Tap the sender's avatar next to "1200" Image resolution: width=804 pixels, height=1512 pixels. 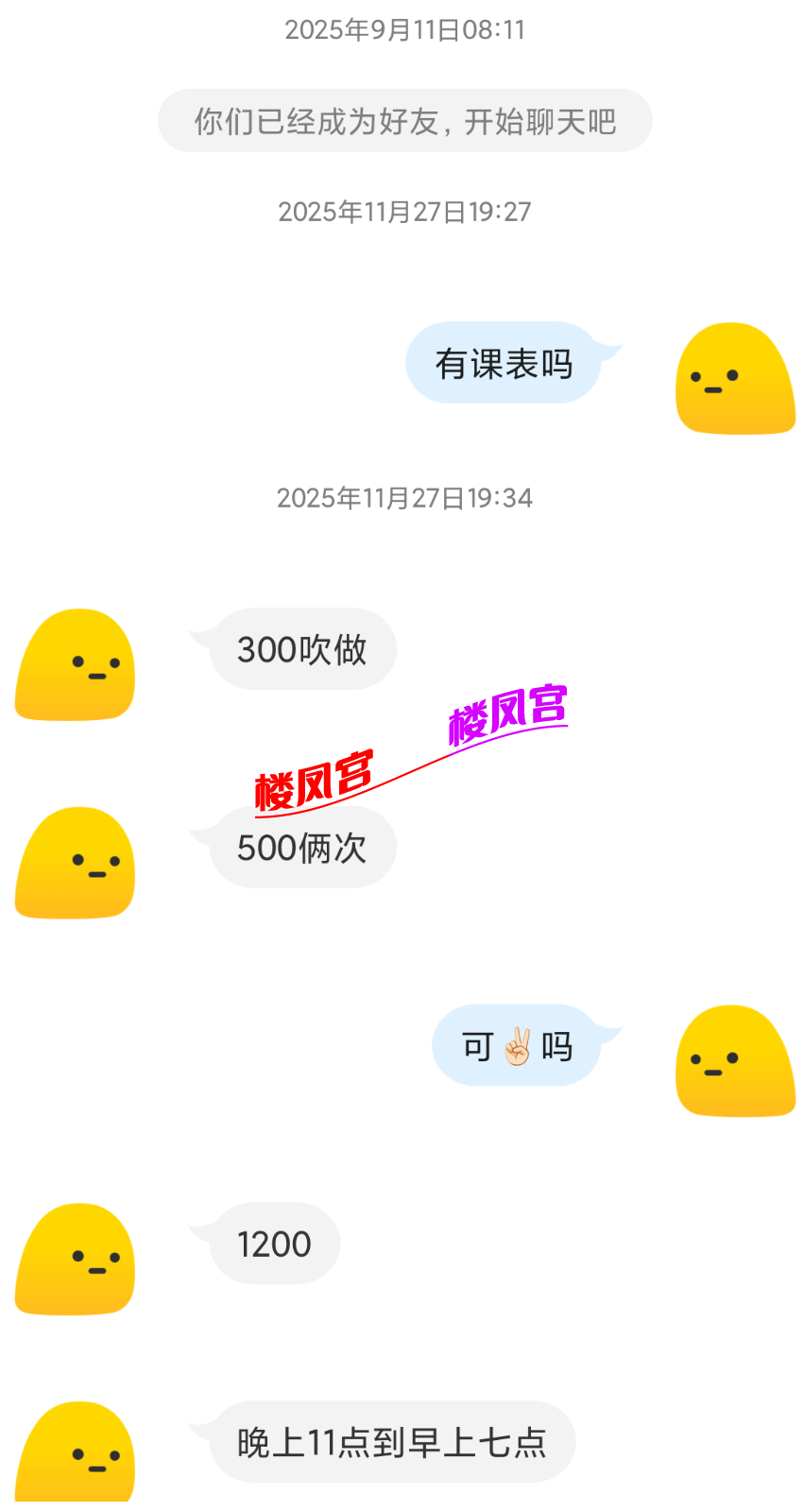point(74,1262)
